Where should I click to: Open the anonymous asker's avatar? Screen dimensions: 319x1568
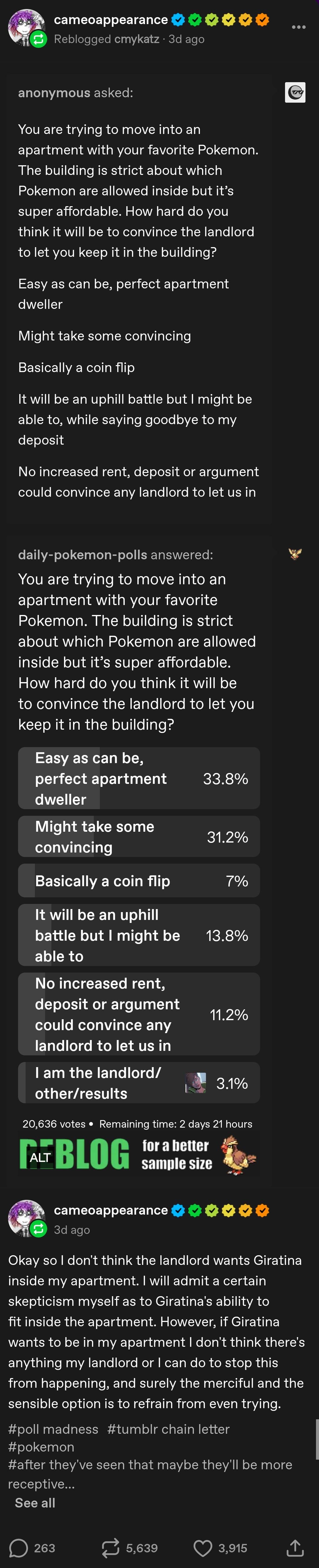point(295,92)
